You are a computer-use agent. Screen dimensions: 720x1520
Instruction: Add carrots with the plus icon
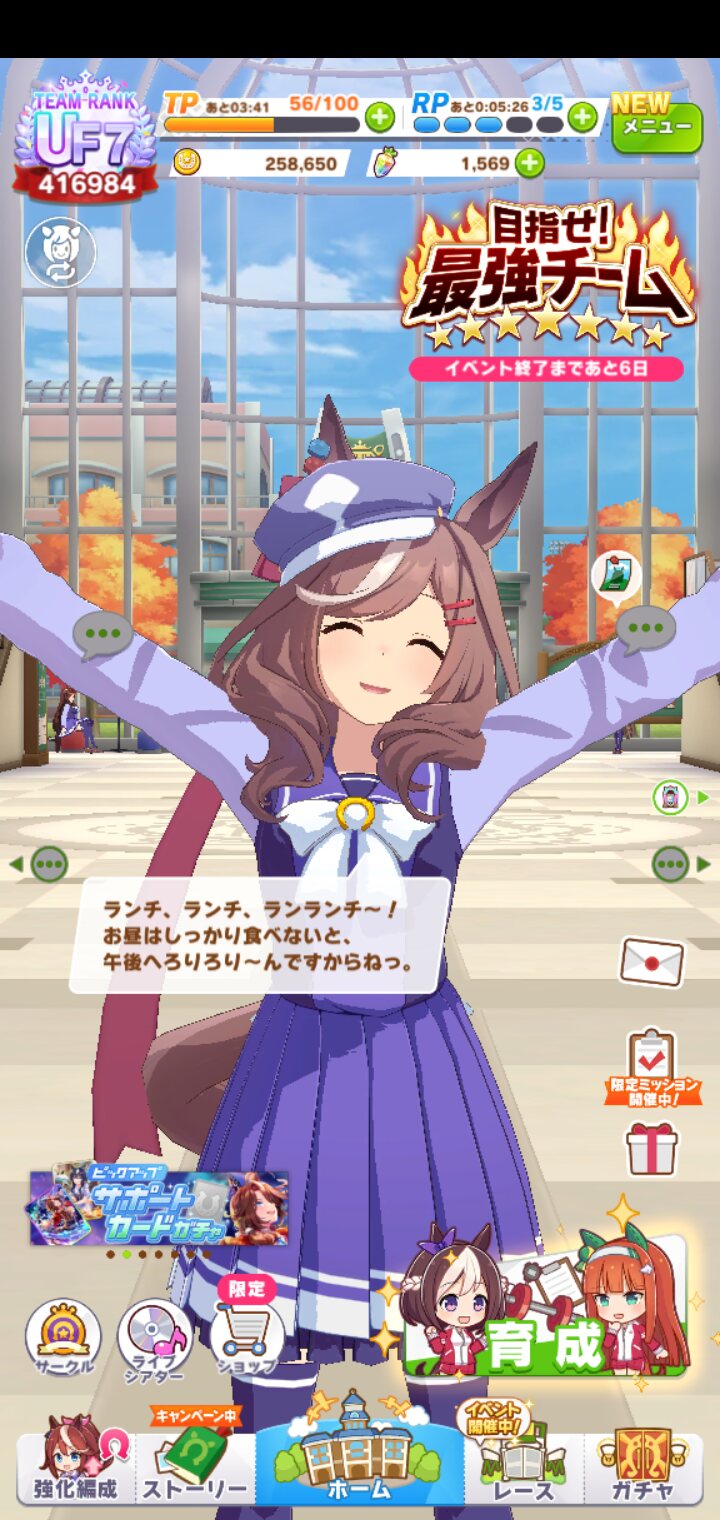(x=529, y=162)
